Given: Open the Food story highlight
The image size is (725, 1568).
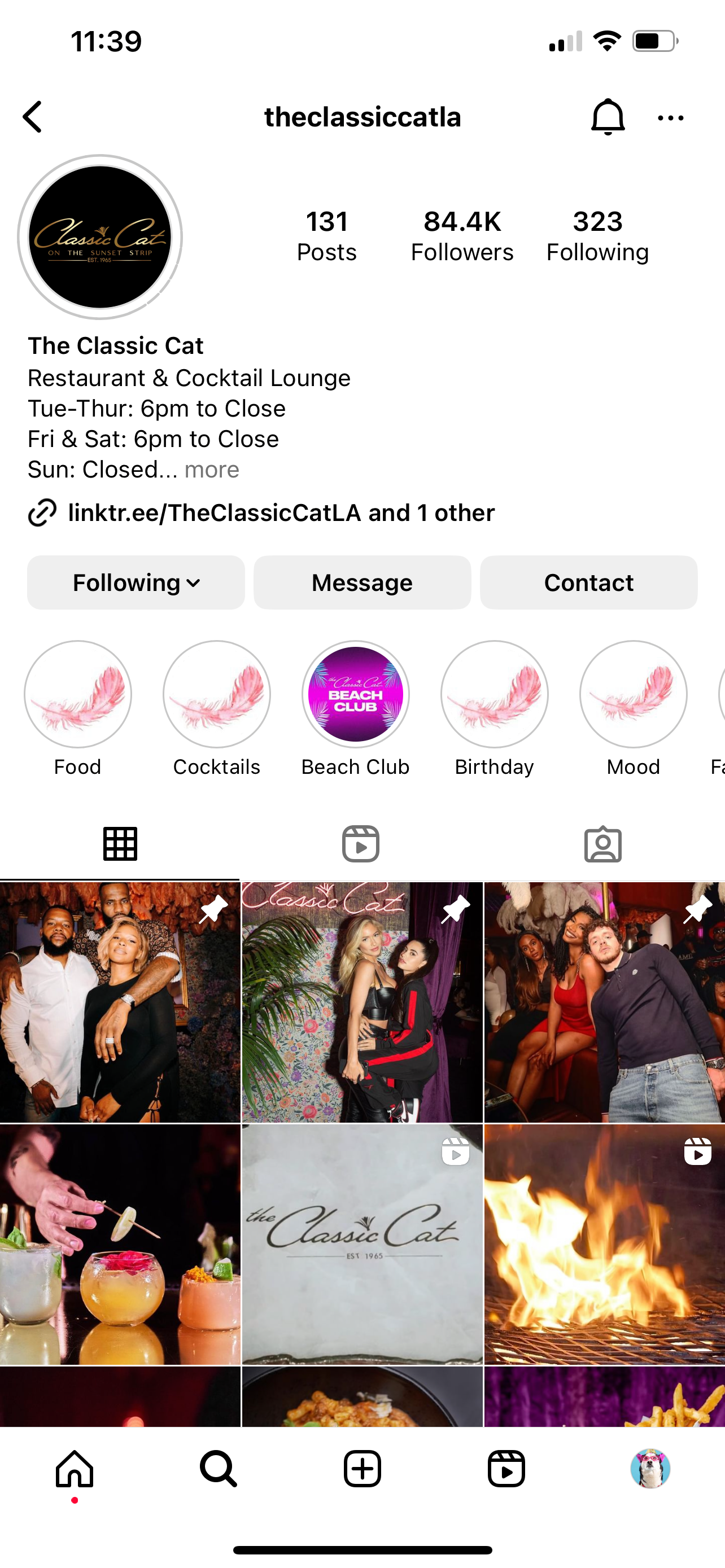Looking at the screenshot, I should tap(78, 694).
